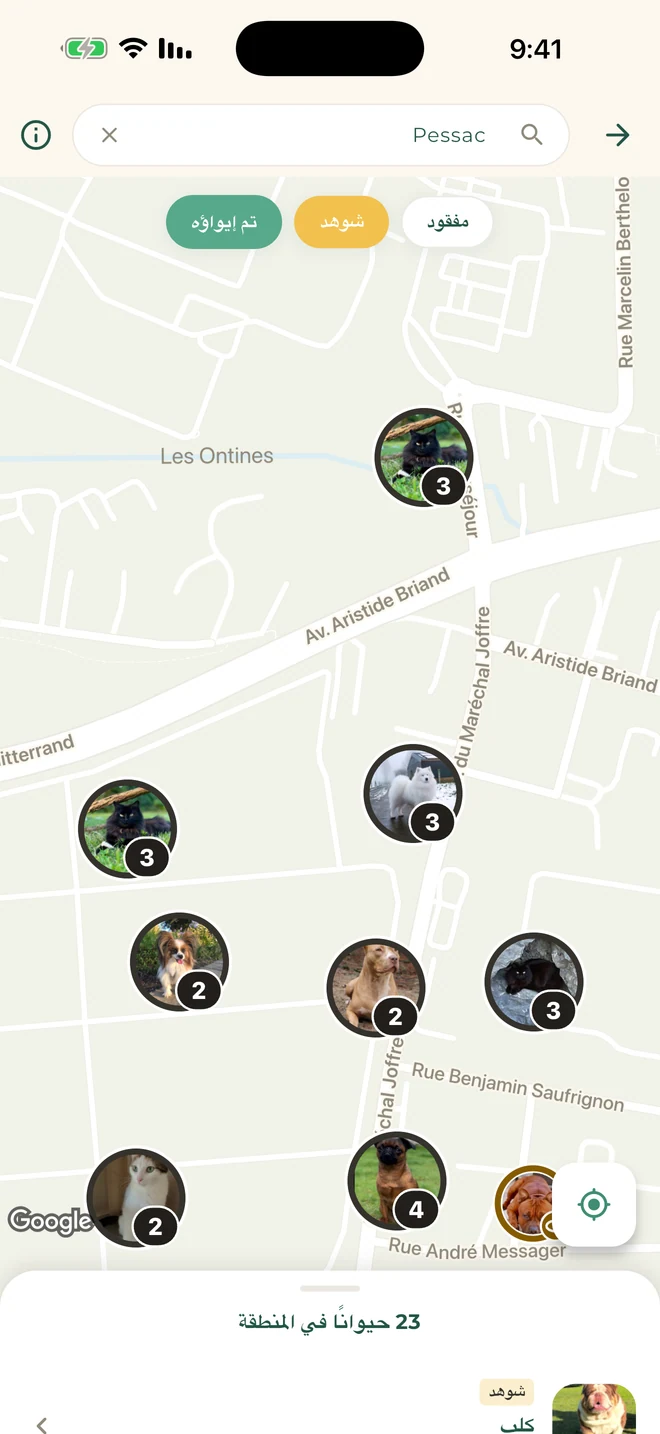Open the white fluffy dog cluster marker
Image resolution: width=660 pixels, height=1434 pixels.
(413, 793)
